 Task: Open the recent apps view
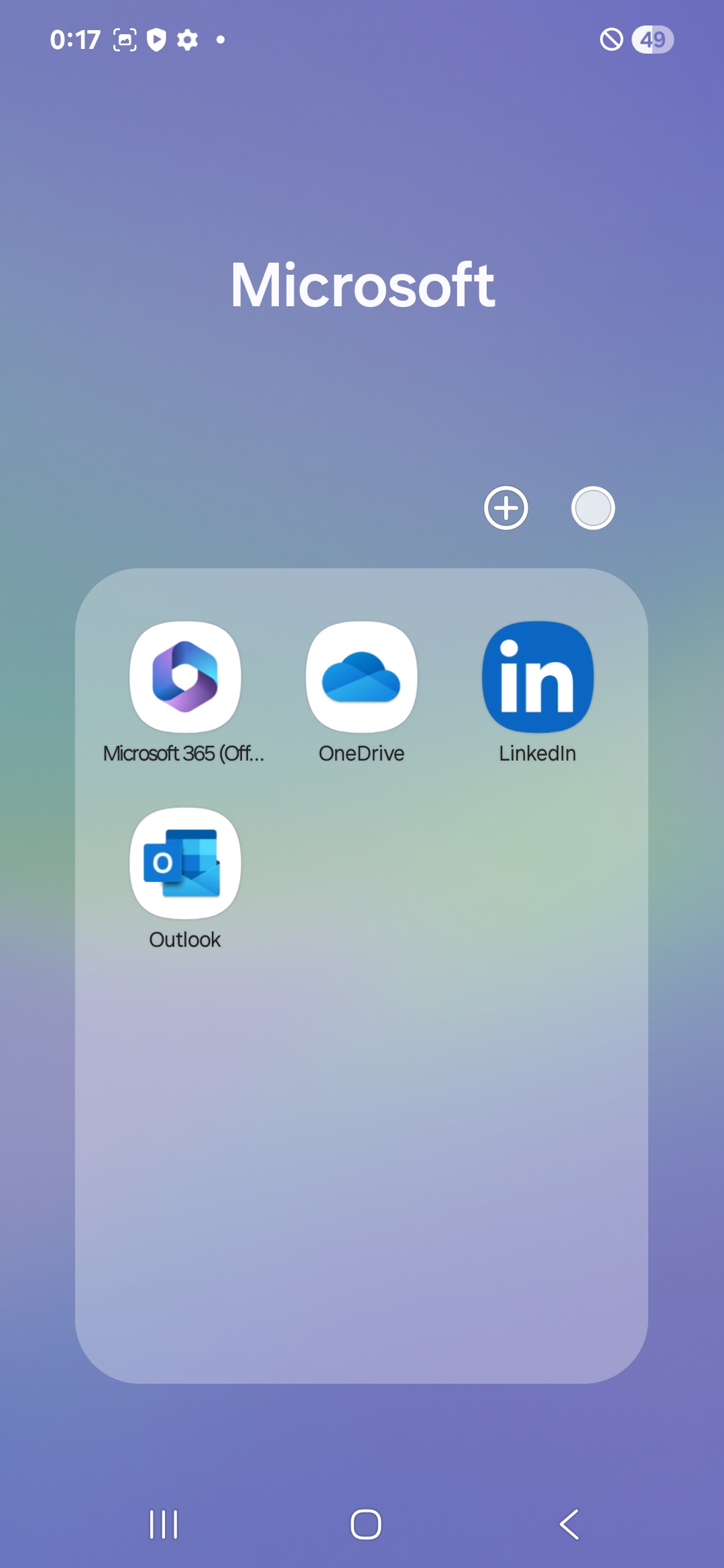[x=164, y=1524]
